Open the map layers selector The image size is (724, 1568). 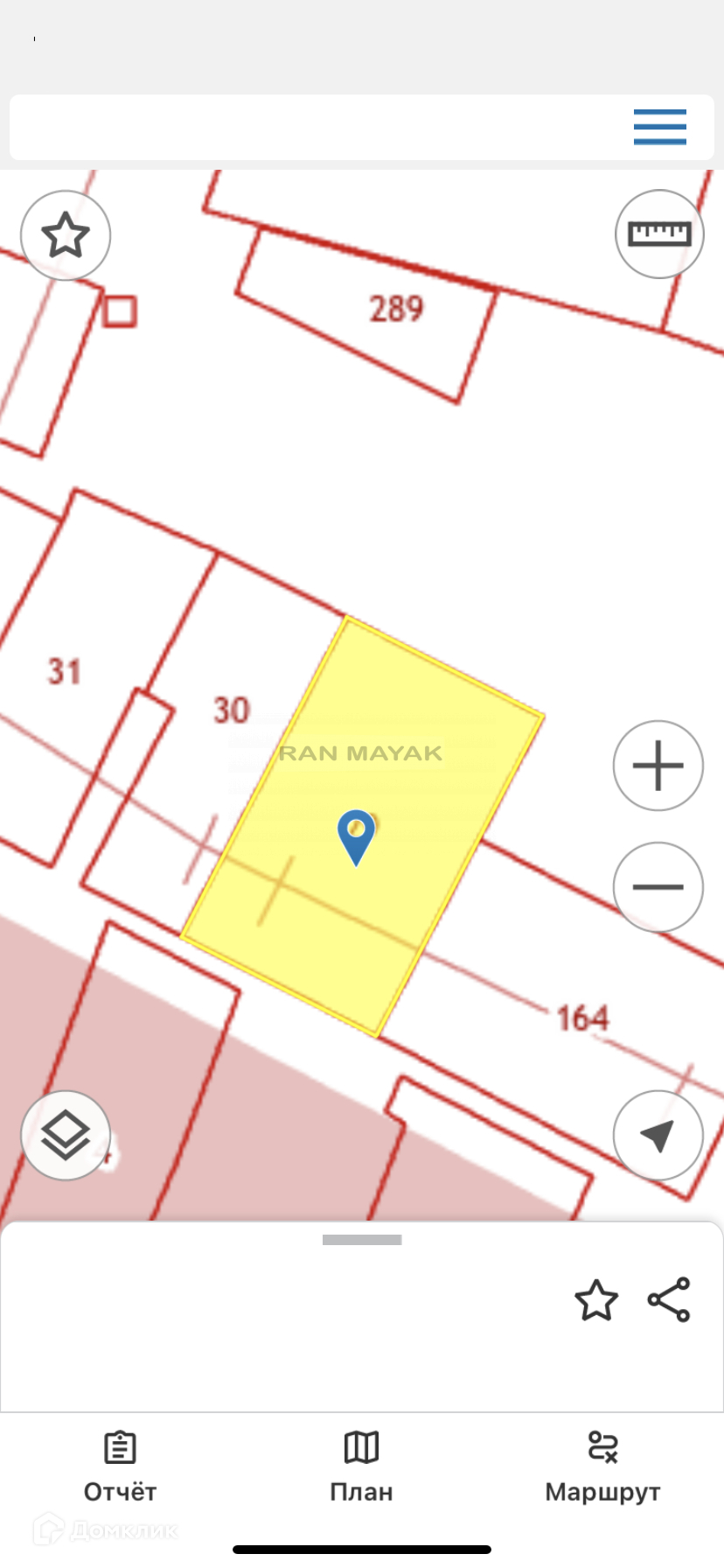pyautogui.click(x=66, y=1136)
